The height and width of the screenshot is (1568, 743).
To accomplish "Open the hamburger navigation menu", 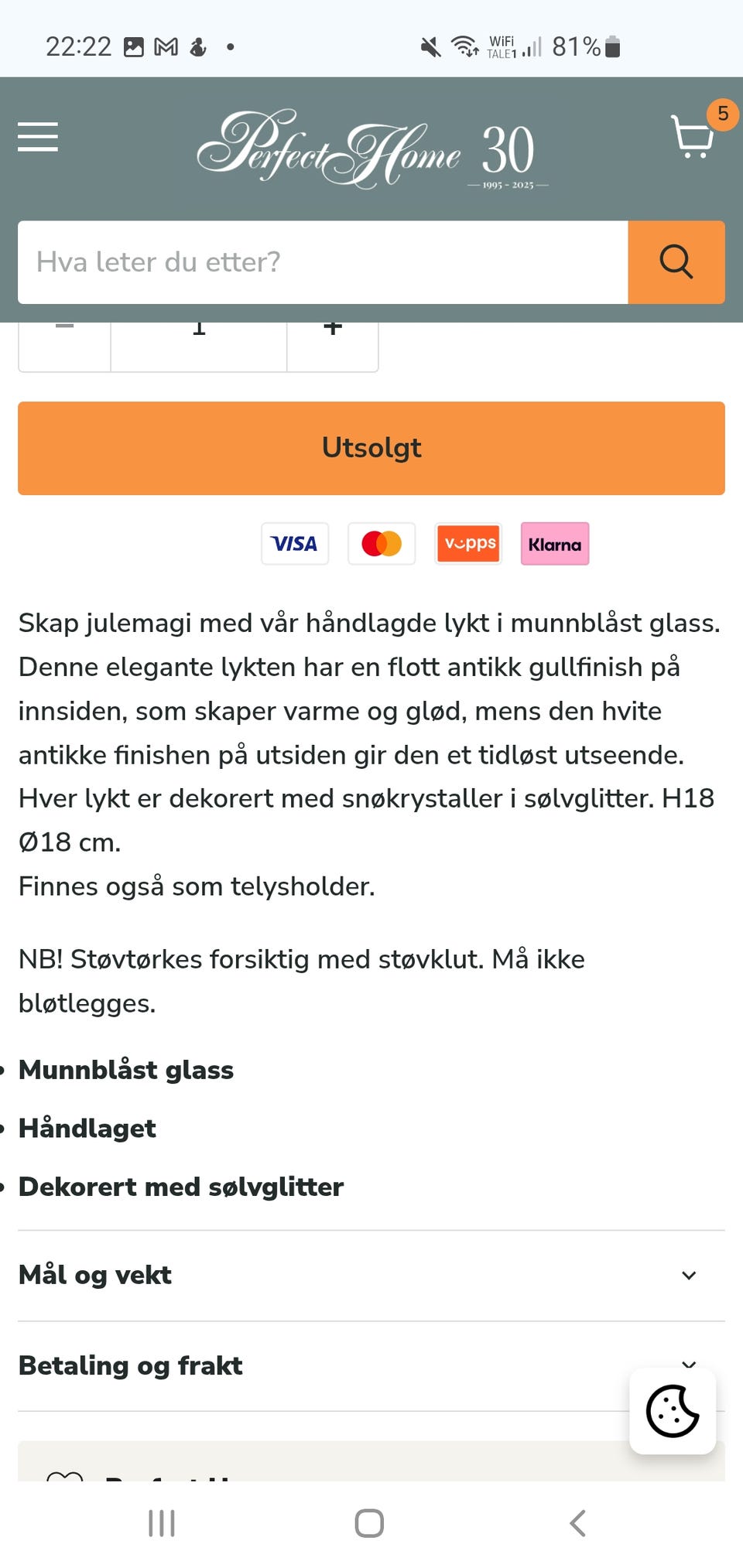I will click(37, 137).
